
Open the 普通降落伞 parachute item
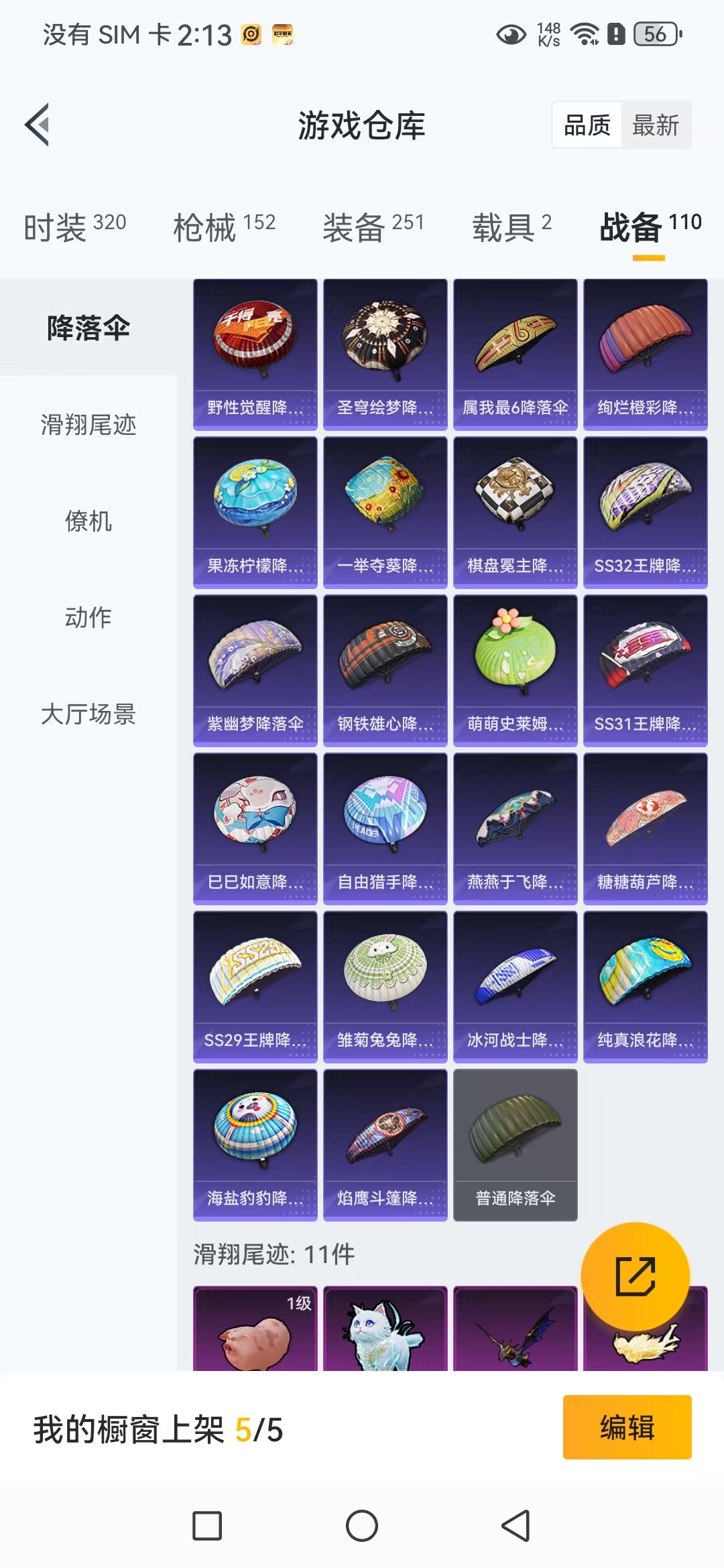point(515,1145)
